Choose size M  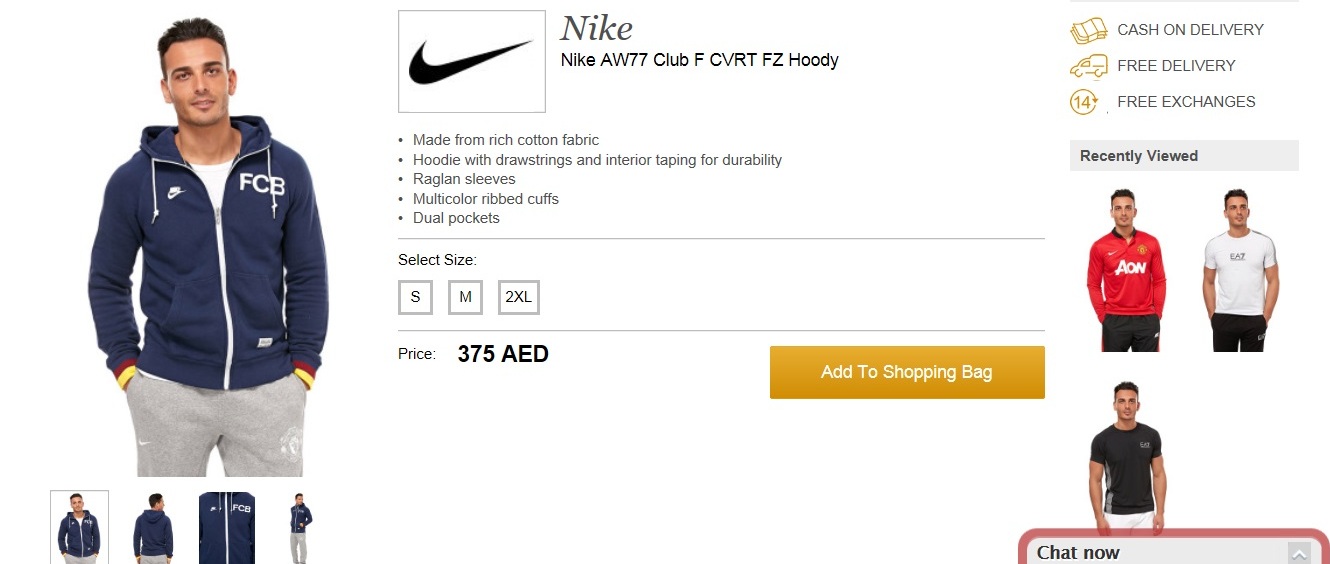click(465, 297)
